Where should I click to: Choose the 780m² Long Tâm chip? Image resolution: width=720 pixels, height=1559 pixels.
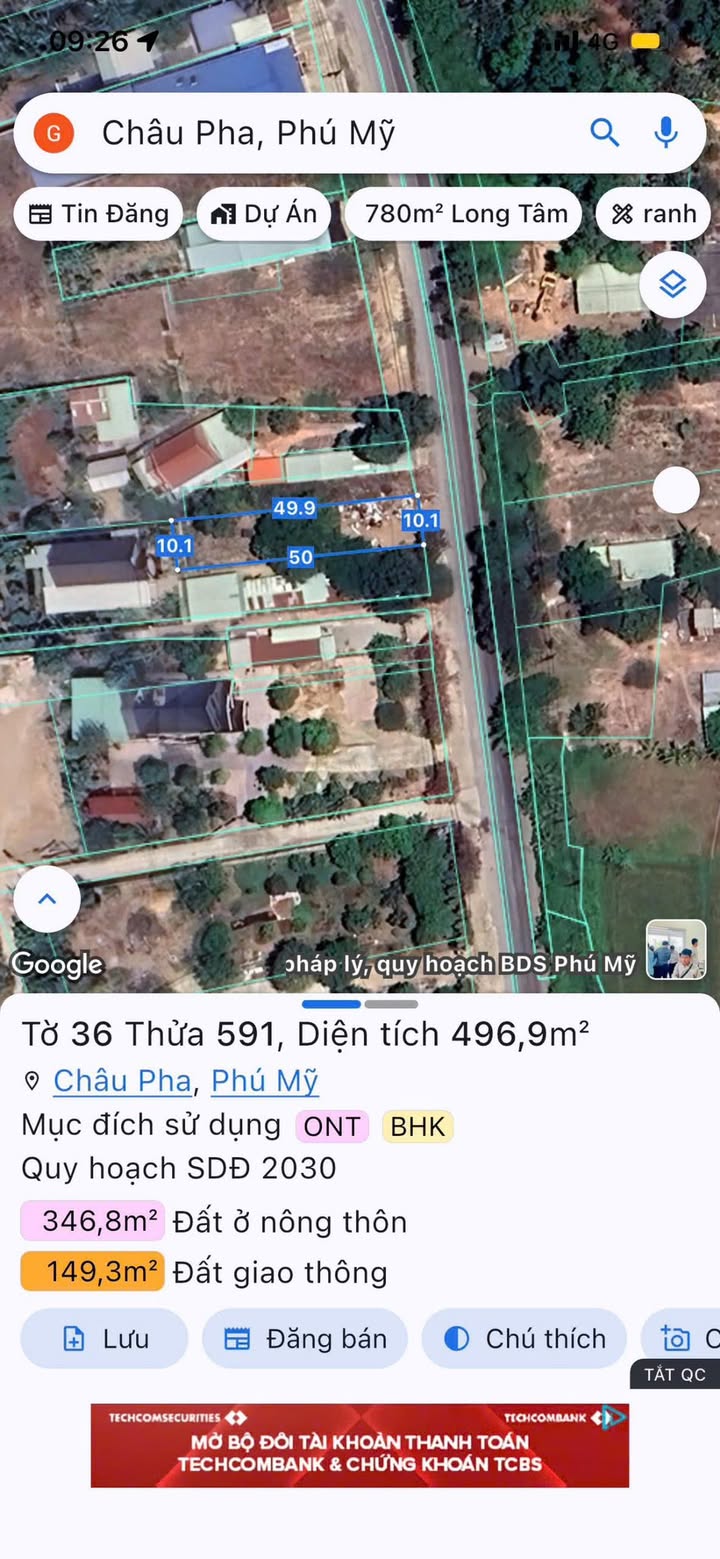pyautogui.click(x=463, y=214)
